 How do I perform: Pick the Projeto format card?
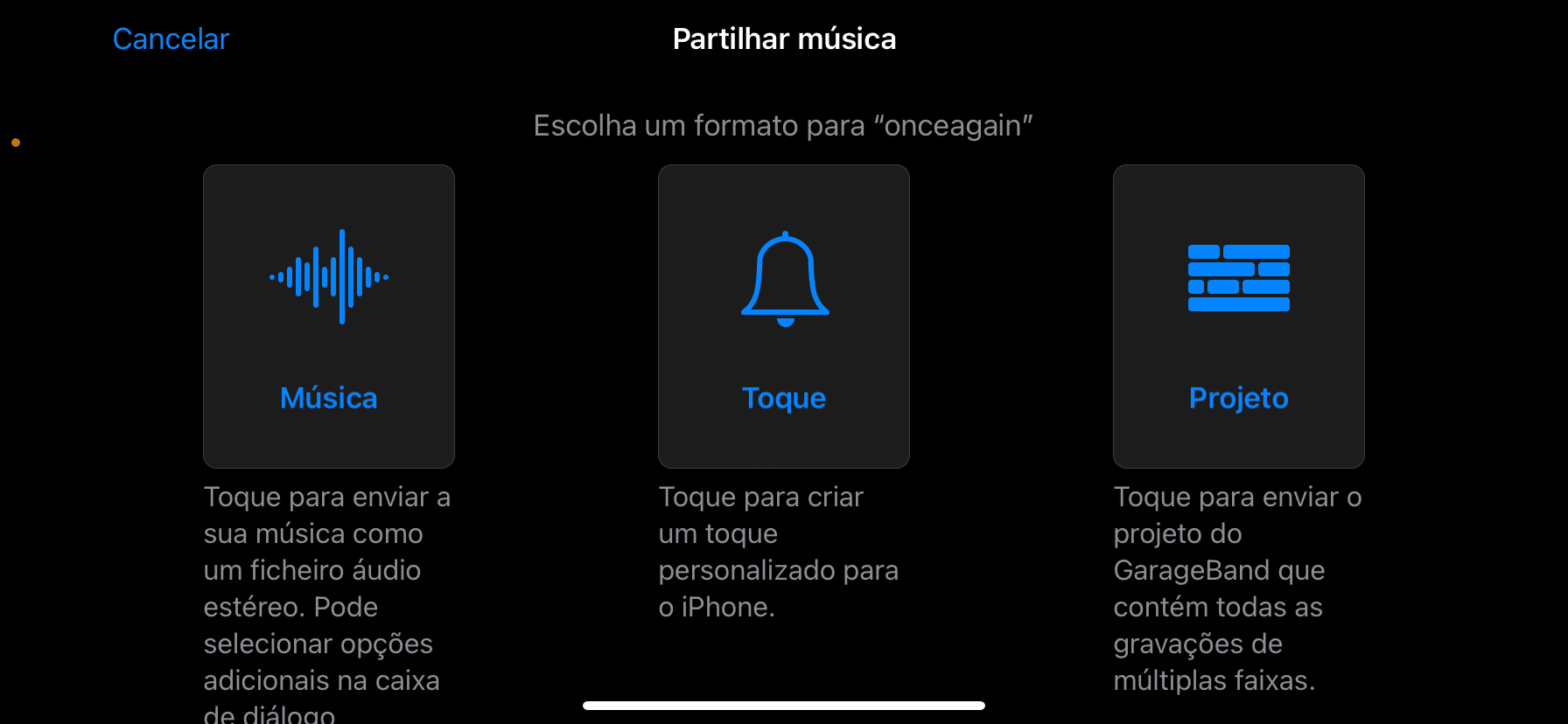point(1238,316)
